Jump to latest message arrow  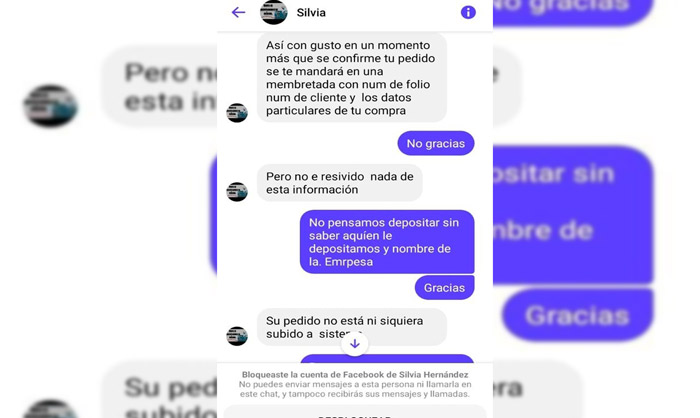point(354,343)
